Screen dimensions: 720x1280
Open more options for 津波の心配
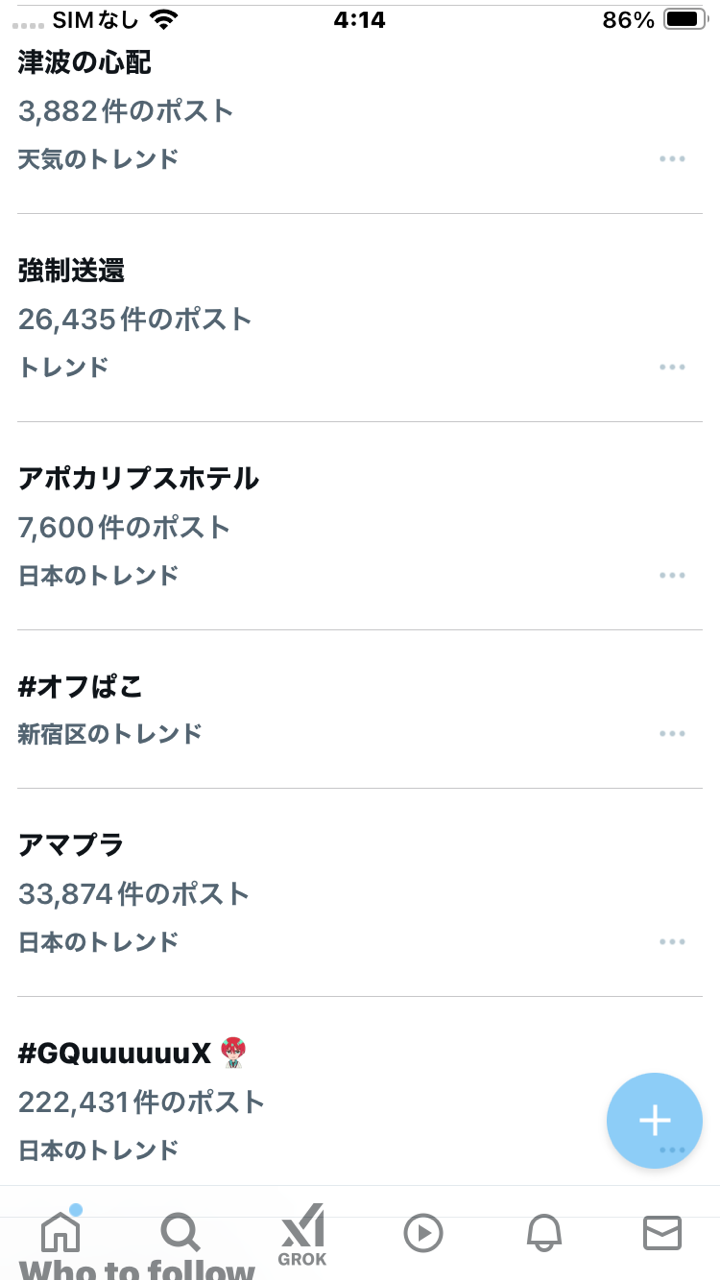tap(672, 159)
